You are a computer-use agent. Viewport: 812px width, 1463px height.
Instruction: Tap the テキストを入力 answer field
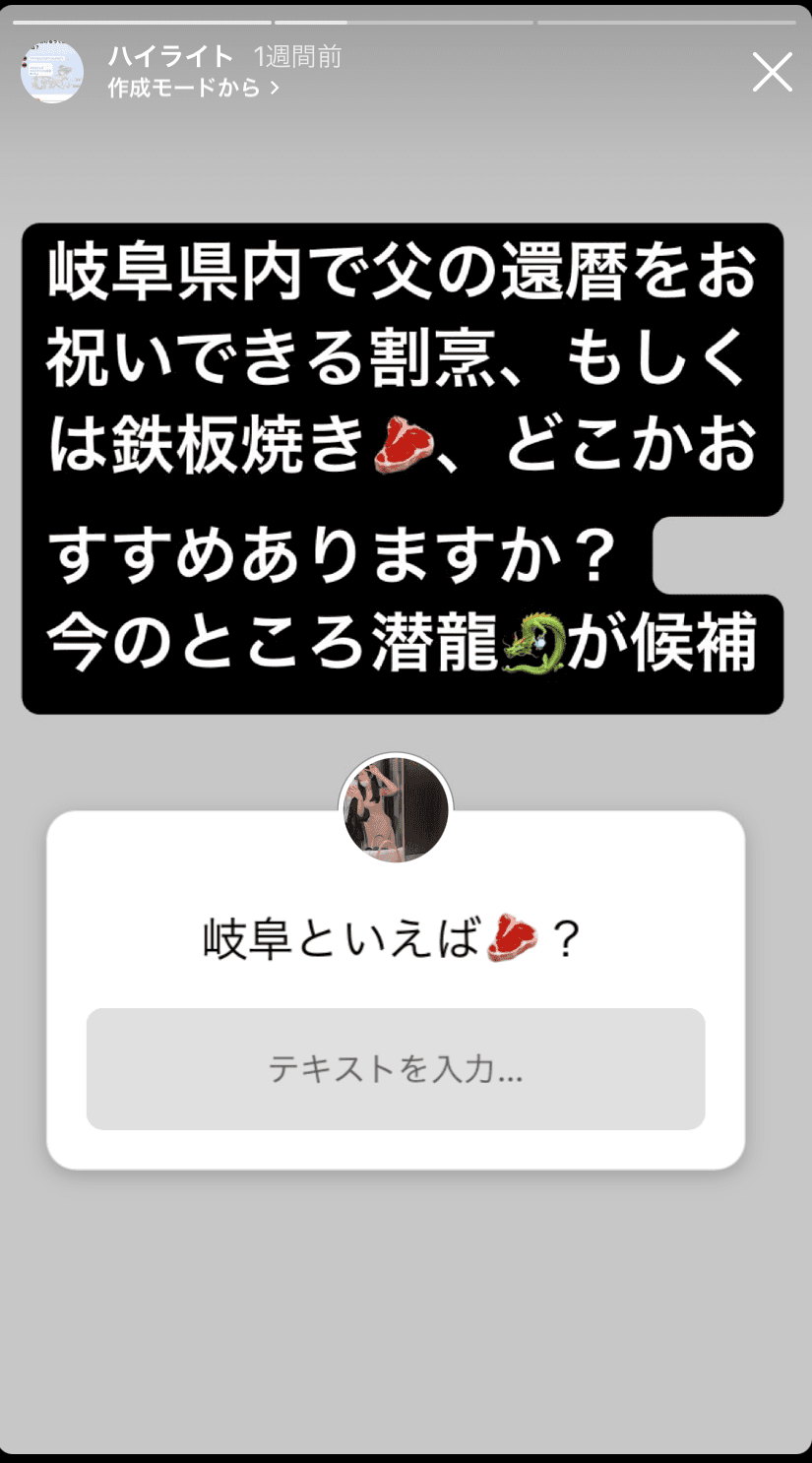click(x=396, y=1068)
